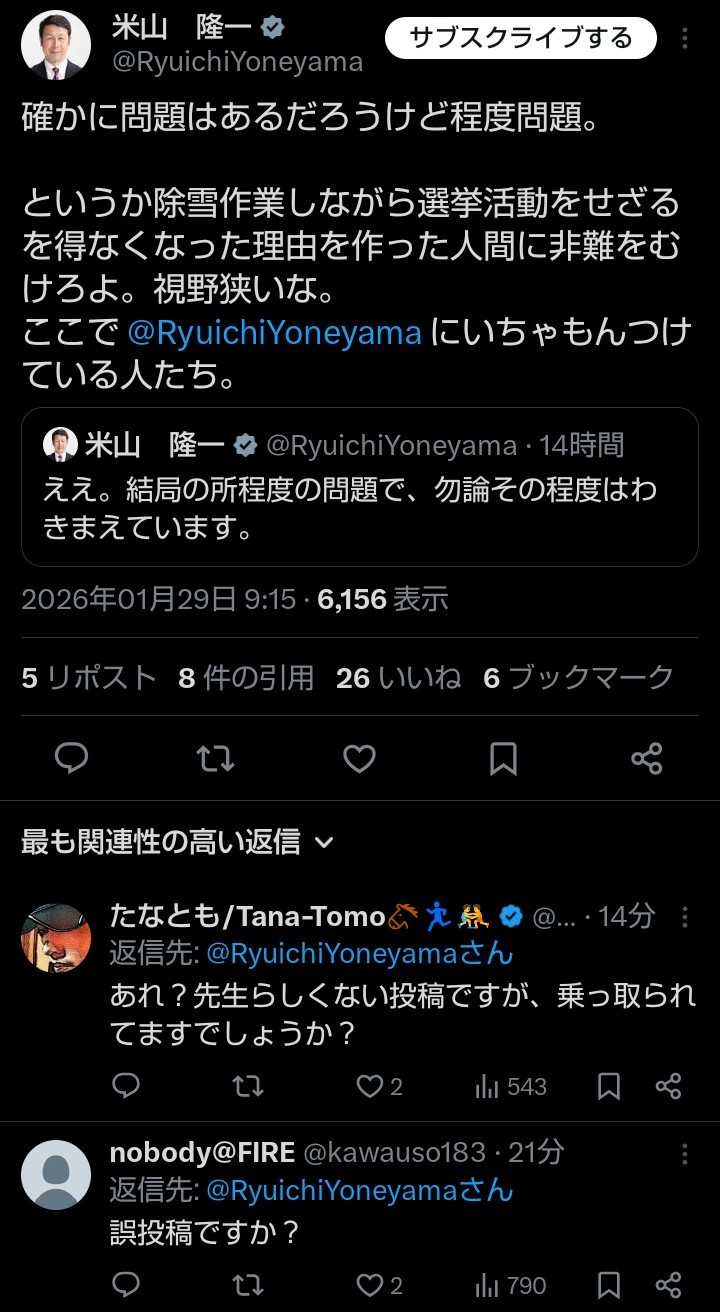The height and width of the screenshot is (1312, 720).
Task: Share the main post
Action: point(647,758)
